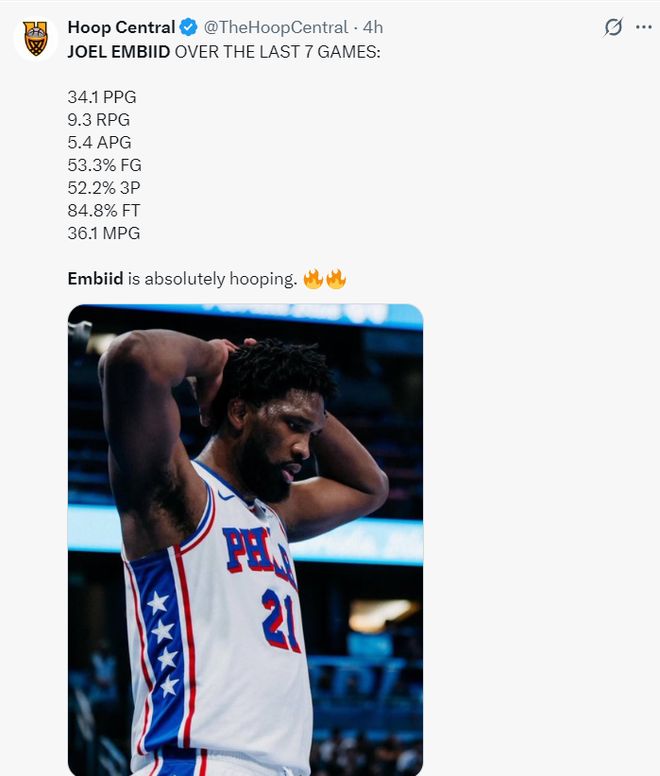Tap the Grok circle-slash icon
The width and height of the screenshot is (660, 776).
tap(613, 27)
